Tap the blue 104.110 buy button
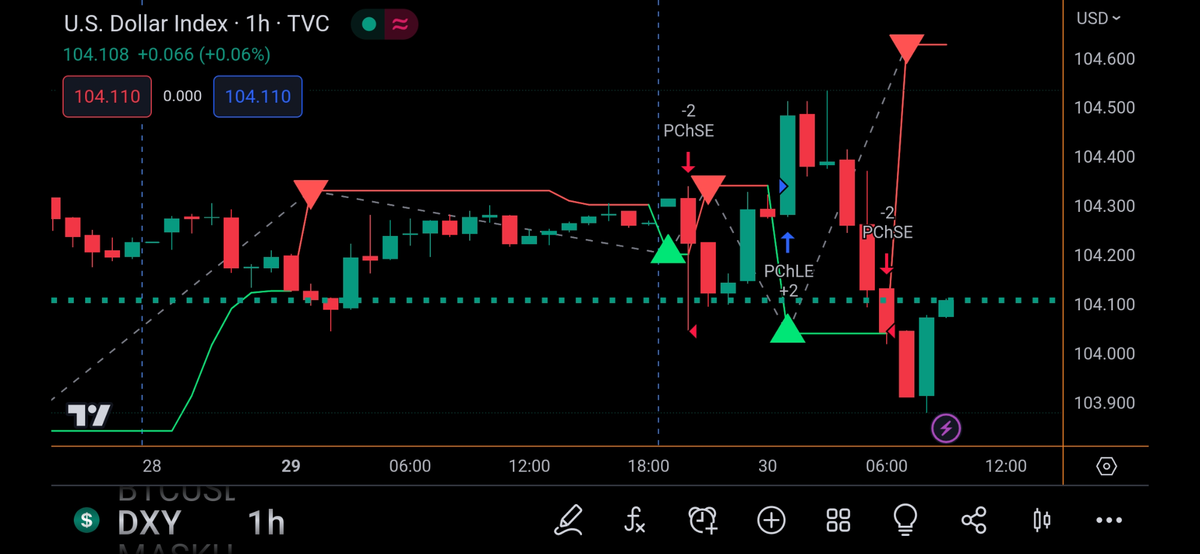Viewport: 1200px width, 554px height. click(257, 97)
